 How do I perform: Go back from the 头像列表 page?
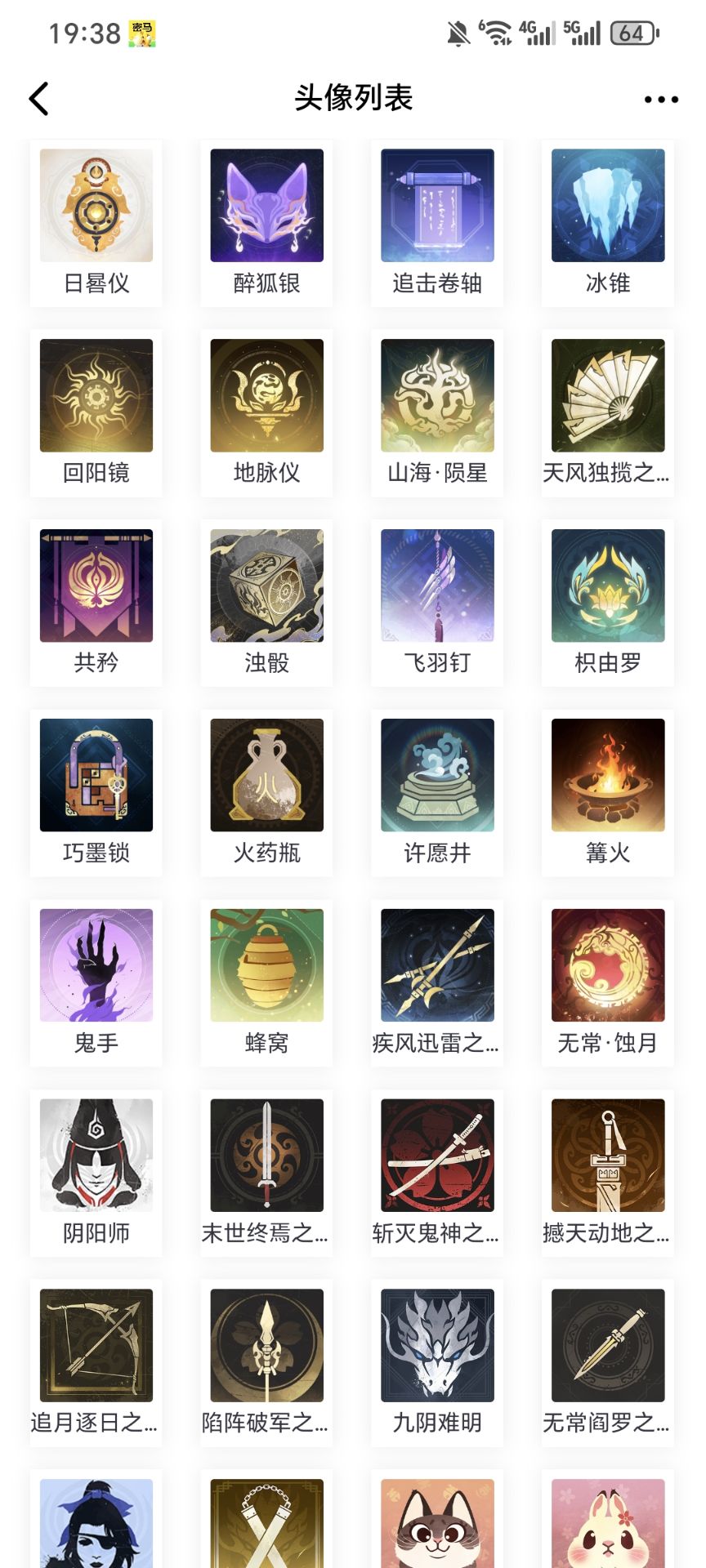pyautogui.click(x=39, y=99)
